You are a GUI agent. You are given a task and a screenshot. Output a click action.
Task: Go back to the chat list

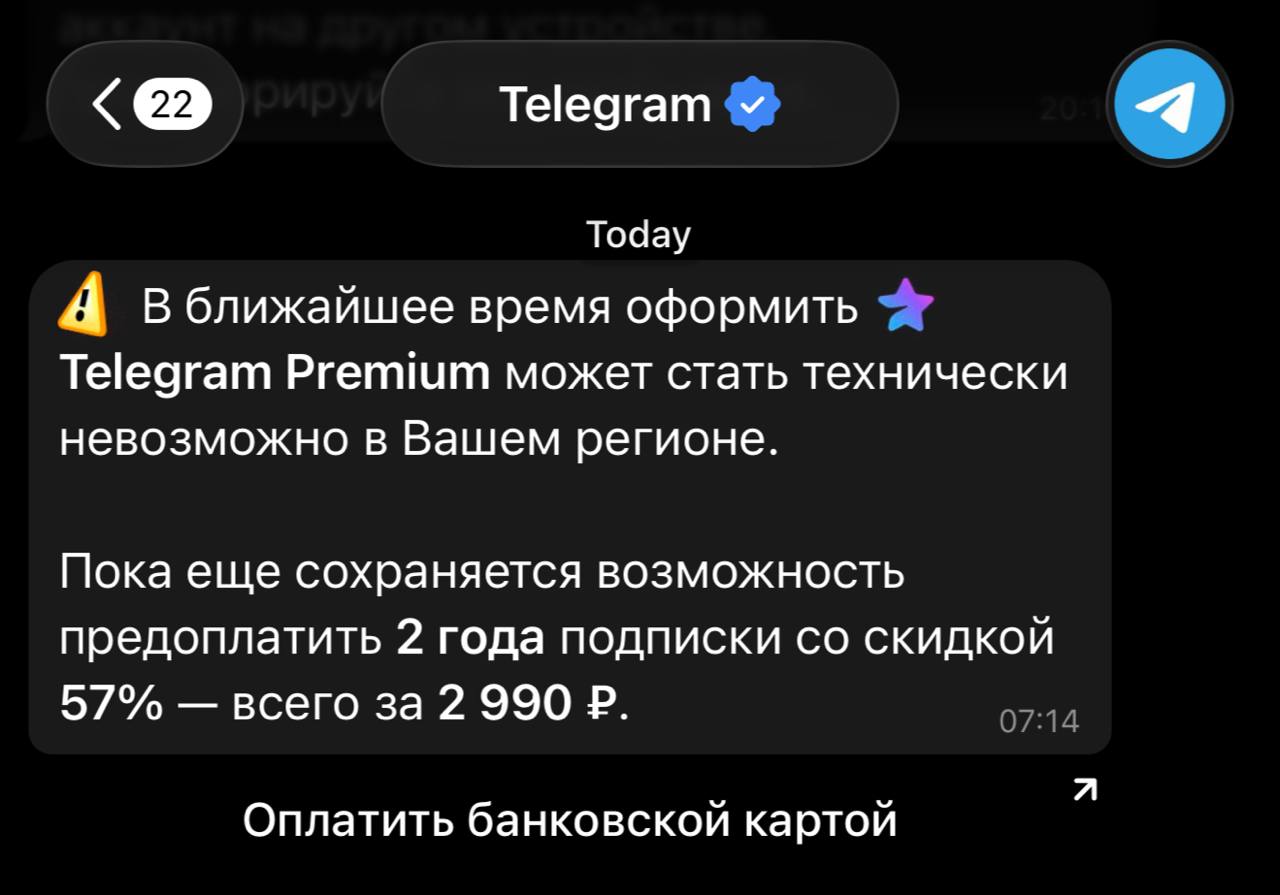tap(145, 104)
